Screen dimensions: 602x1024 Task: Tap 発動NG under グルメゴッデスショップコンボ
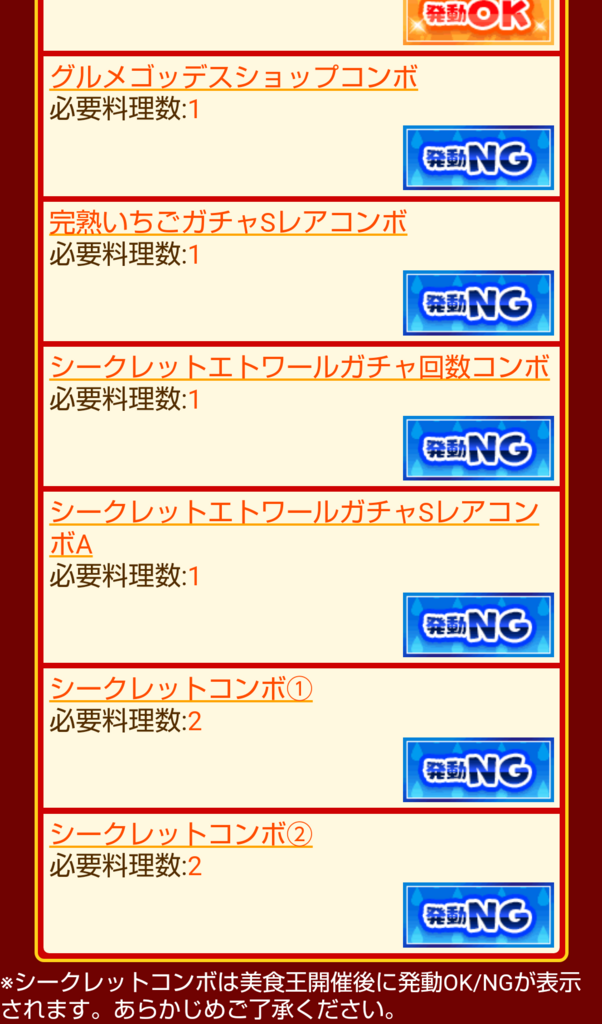click(x=478, y=158)
